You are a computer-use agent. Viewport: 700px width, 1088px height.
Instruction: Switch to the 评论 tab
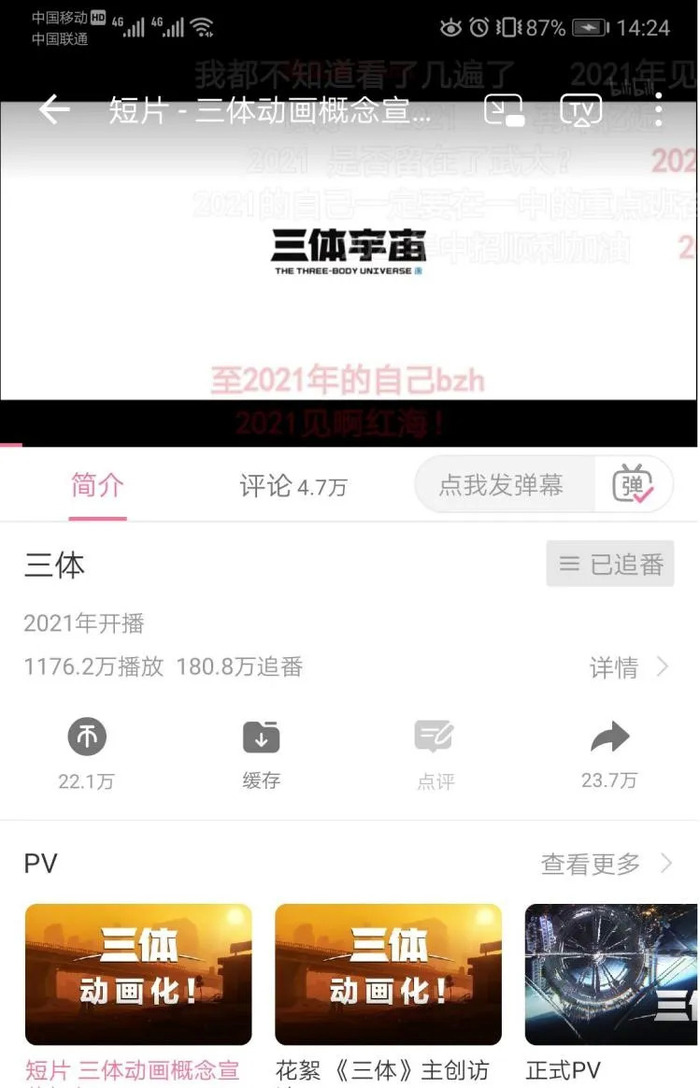pyautogui.click(x=293, y=487)
